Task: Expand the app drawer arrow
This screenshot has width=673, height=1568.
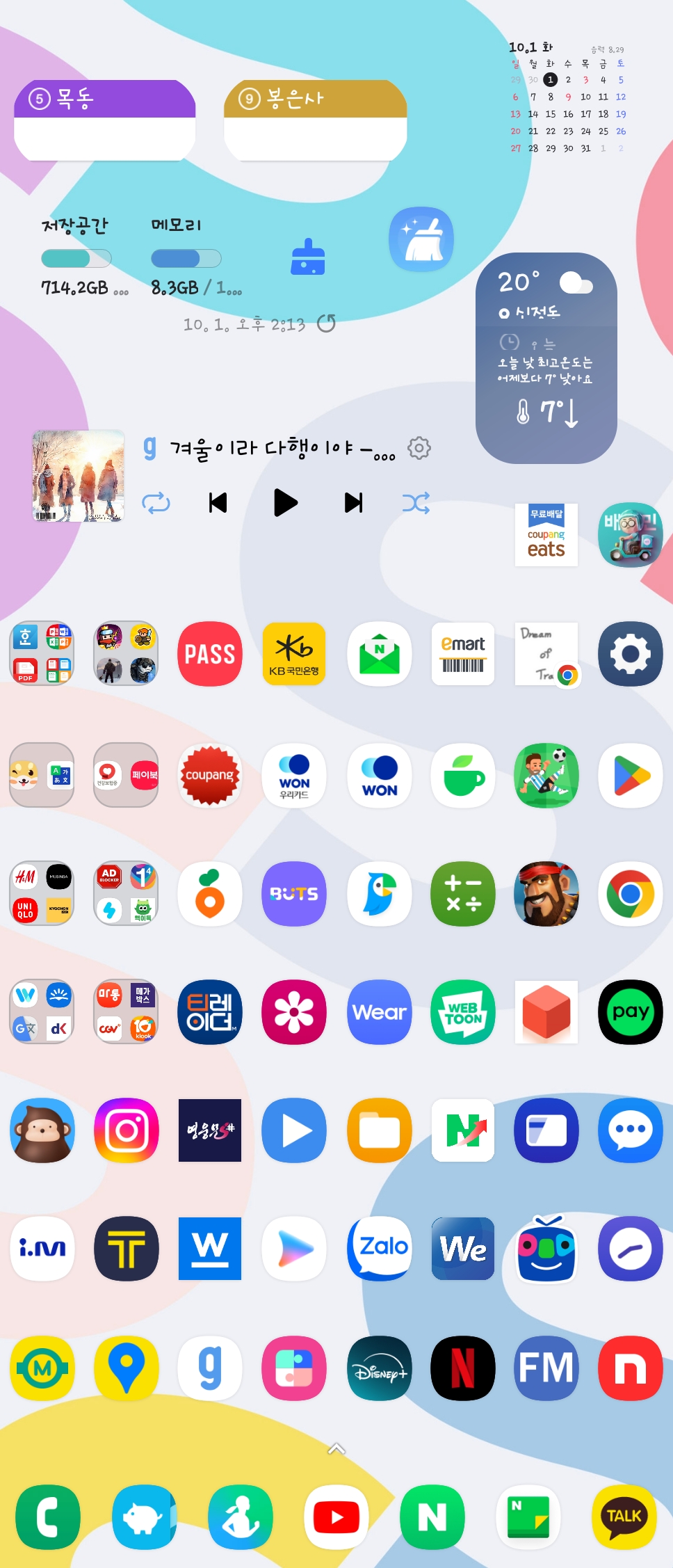Action: pyautogui.click(x=336, y=1449)
